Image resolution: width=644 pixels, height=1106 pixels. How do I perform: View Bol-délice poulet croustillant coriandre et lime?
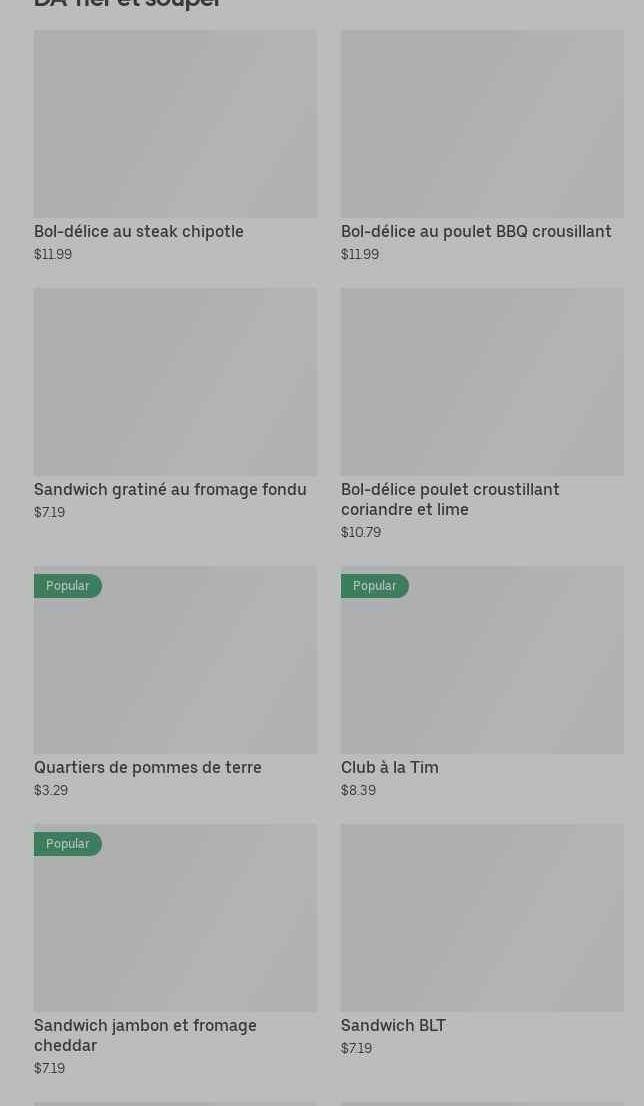point(482,414)
